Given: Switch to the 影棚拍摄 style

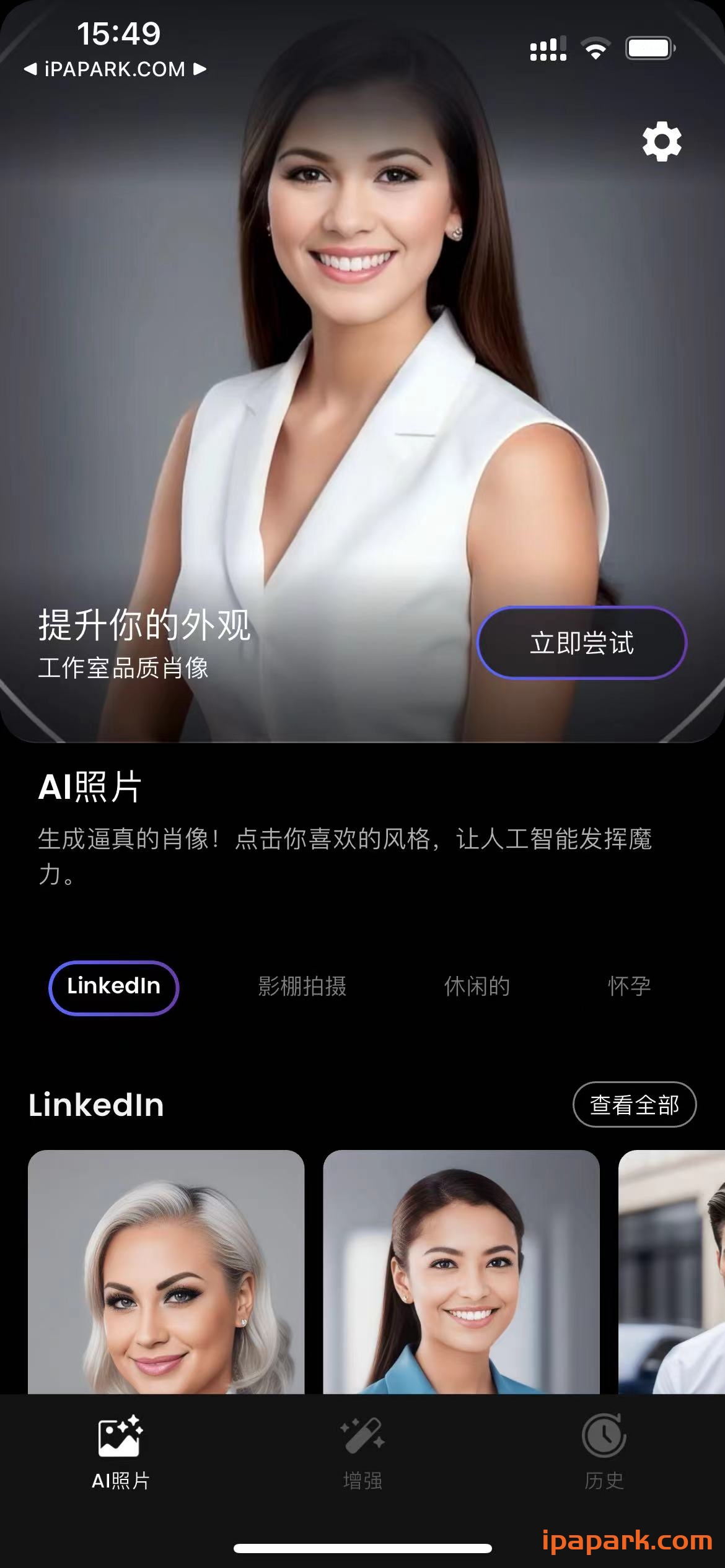Looking at the screenshot, I should 302,987.
